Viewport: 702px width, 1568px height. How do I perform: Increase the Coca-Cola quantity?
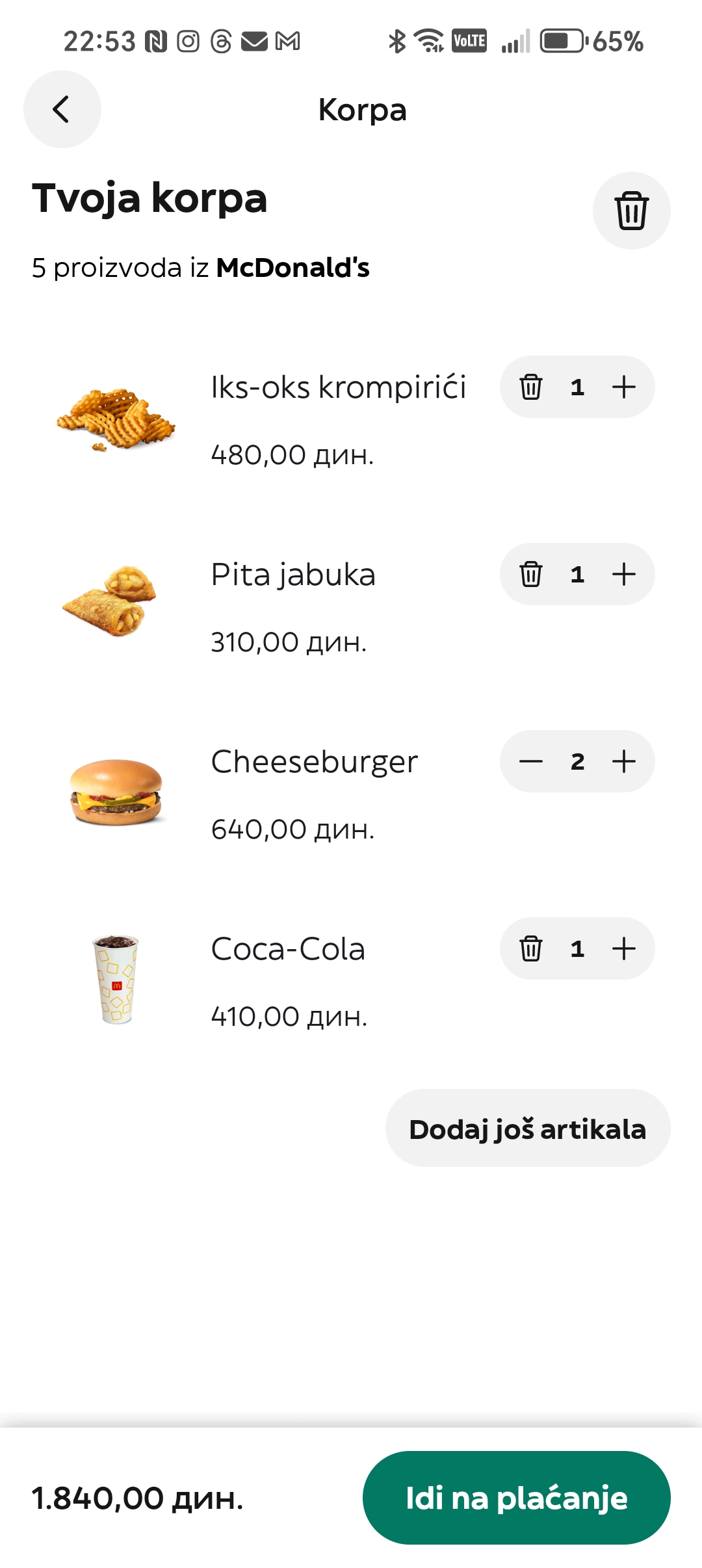624,948
